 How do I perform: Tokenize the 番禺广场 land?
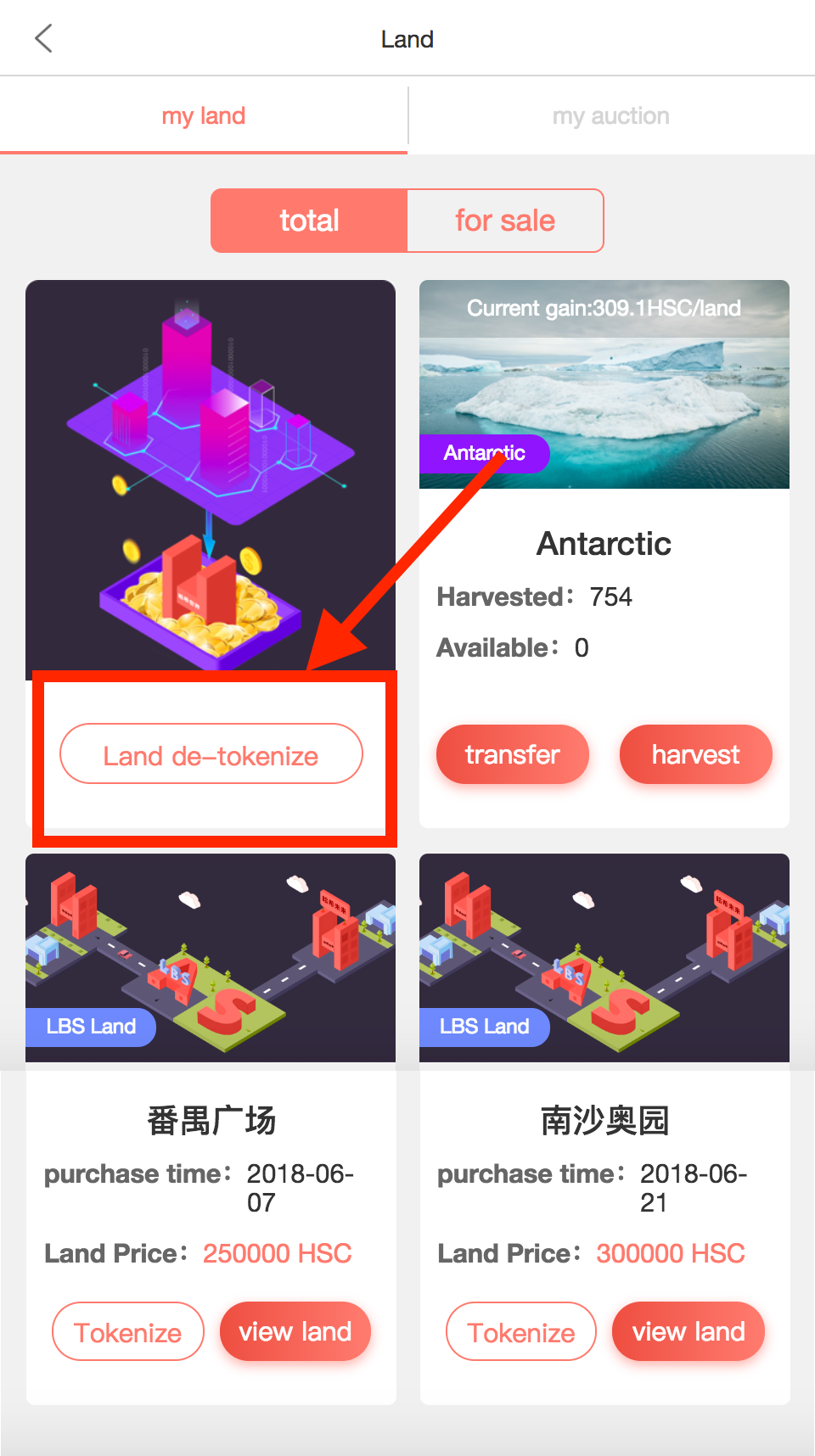tap(128, 1332)
